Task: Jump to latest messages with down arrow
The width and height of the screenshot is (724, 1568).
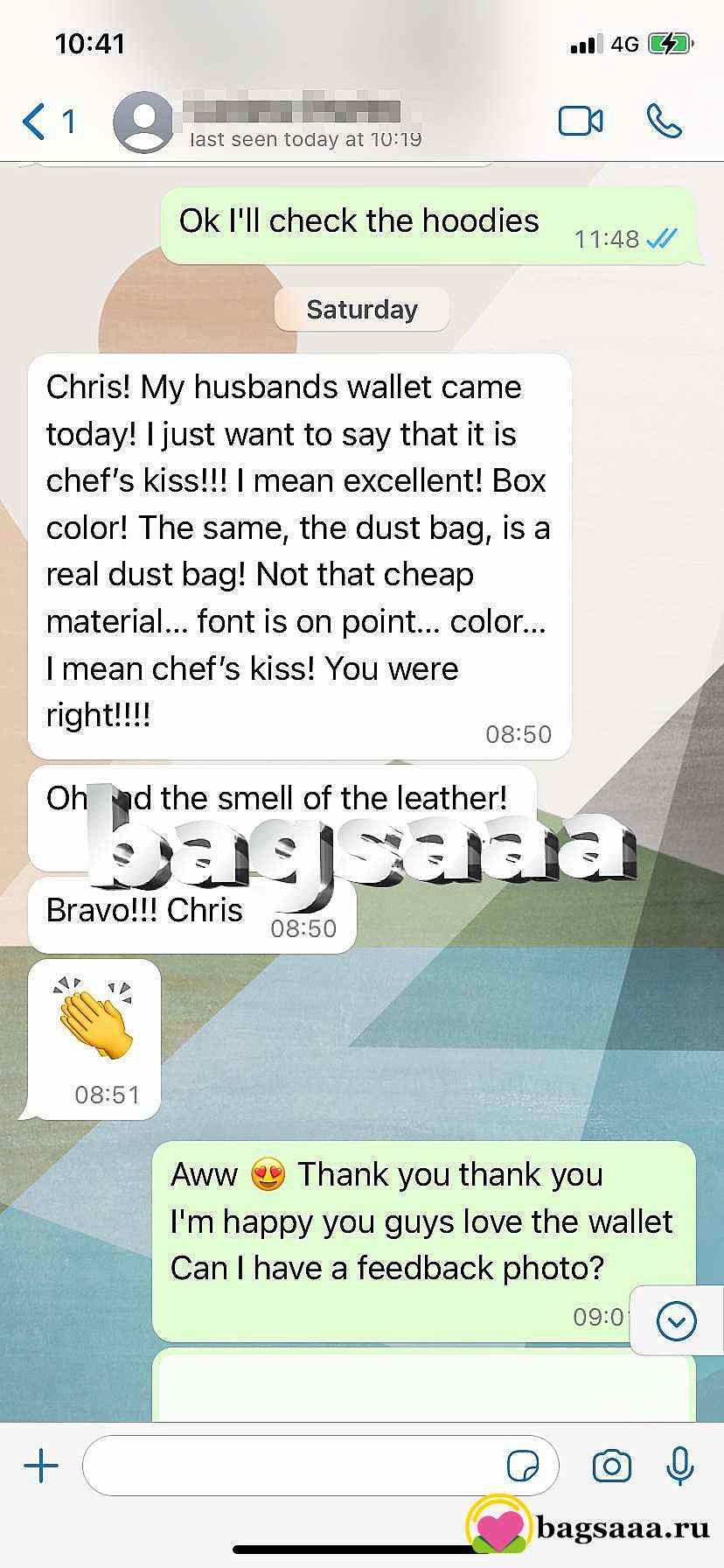Action: point(676,1321)
